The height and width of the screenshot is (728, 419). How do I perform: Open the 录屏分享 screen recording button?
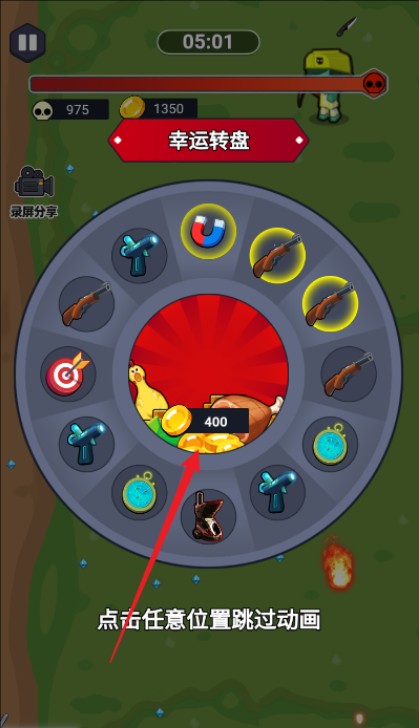click(34, 192)
